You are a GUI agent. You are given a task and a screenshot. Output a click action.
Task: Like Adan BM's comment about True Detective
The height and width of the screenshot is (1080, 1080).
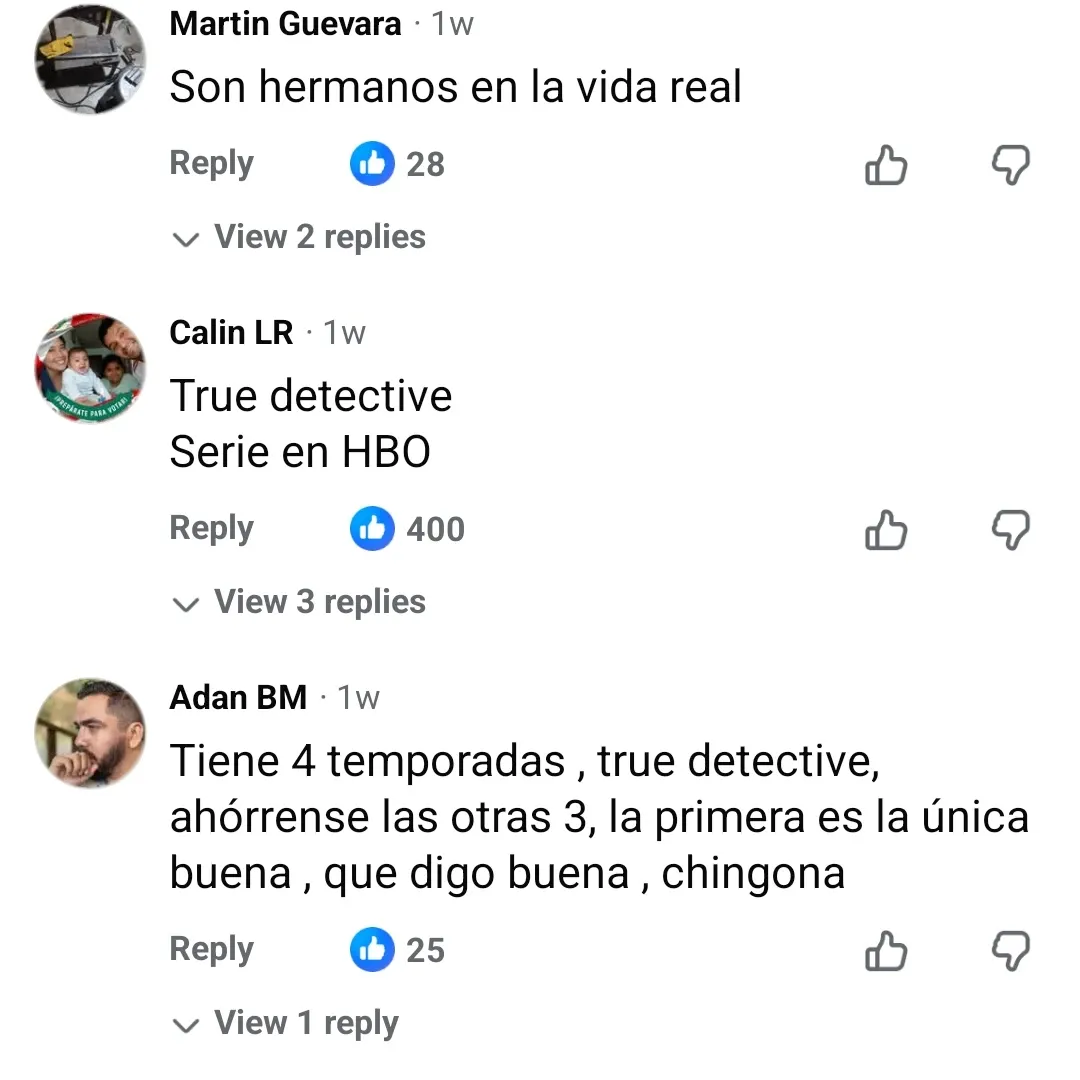[x=885, y=951]
